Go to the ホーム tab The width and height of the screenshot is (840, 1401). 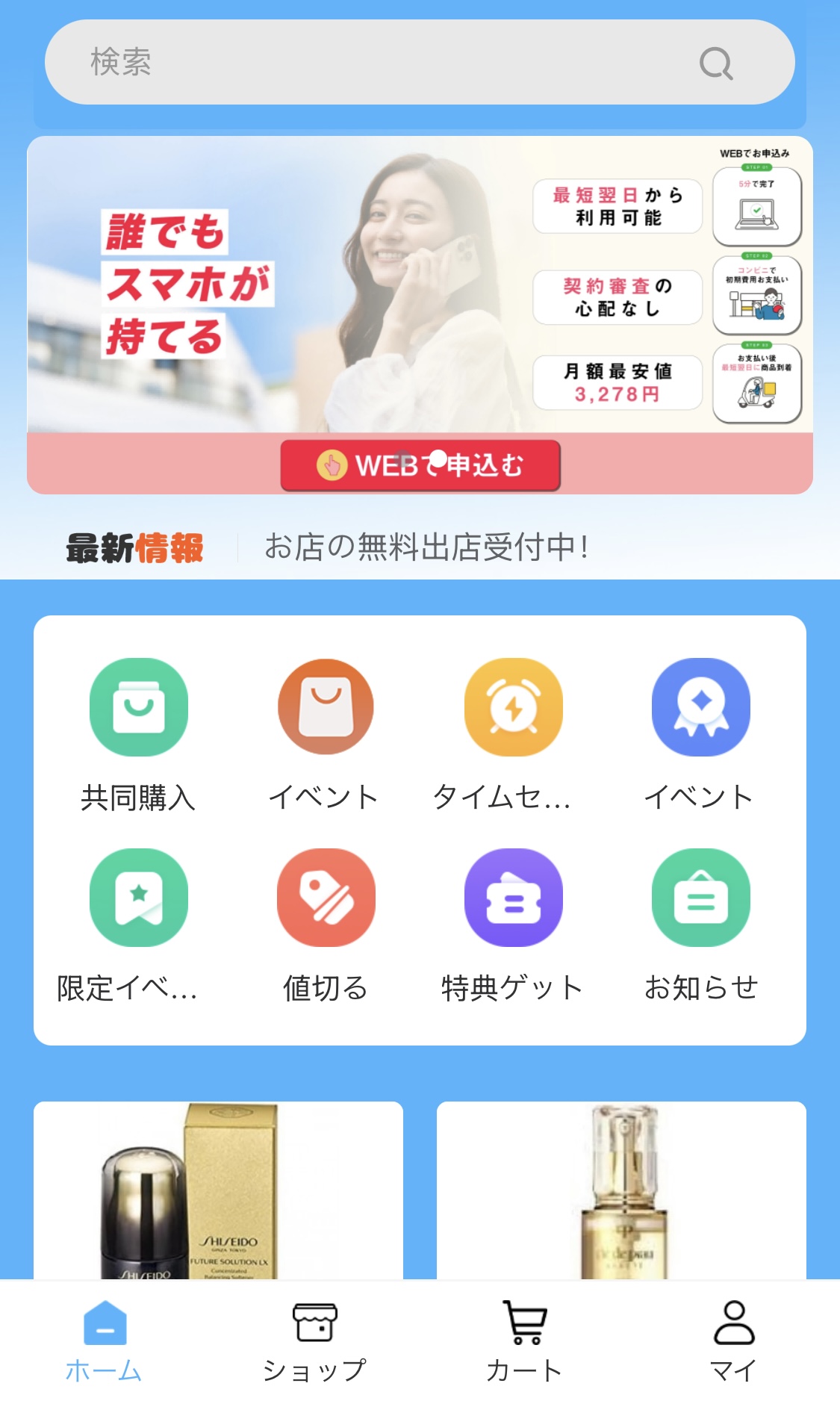click(105, 1340)
